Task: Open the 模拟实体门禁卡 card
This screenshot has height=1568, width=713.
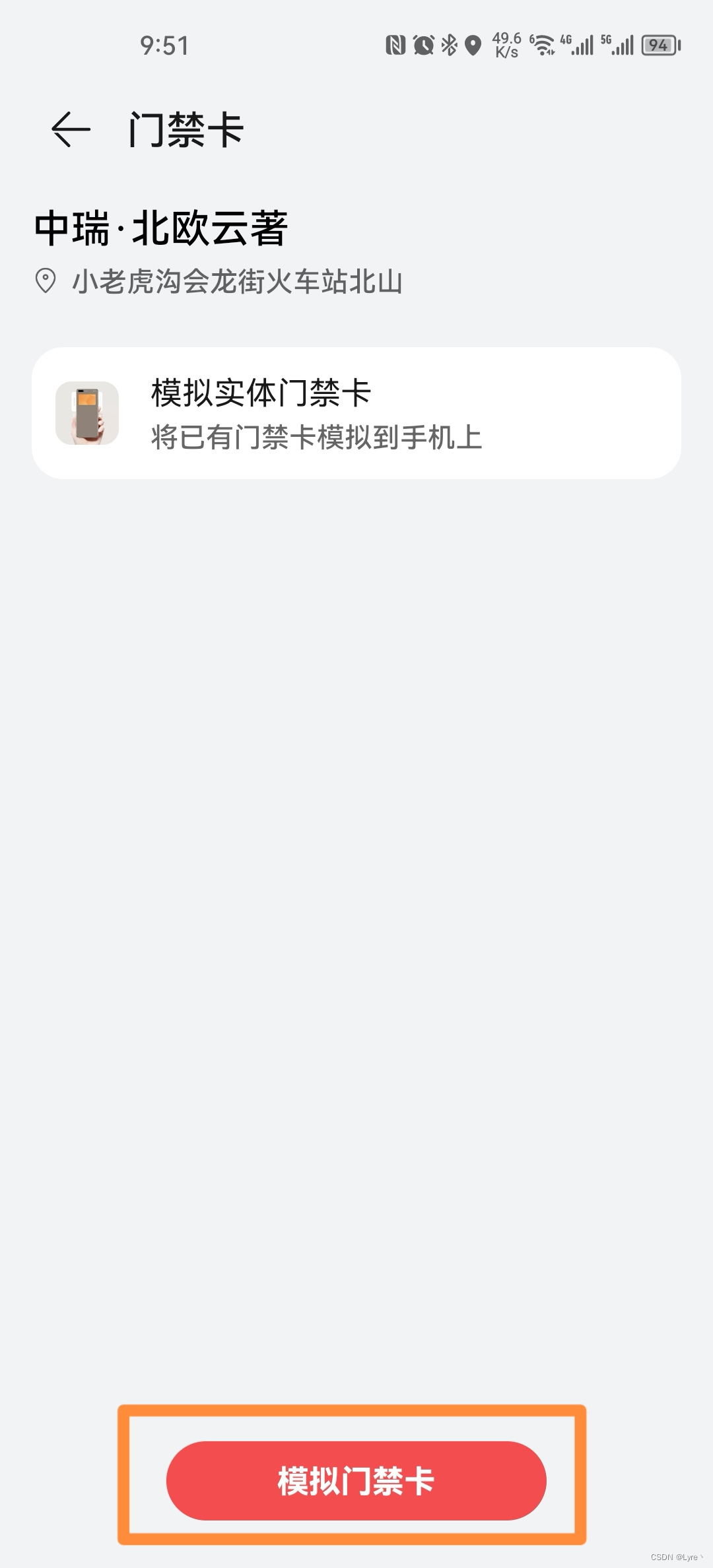Action: pyautogui.click(x=356, y=413)
